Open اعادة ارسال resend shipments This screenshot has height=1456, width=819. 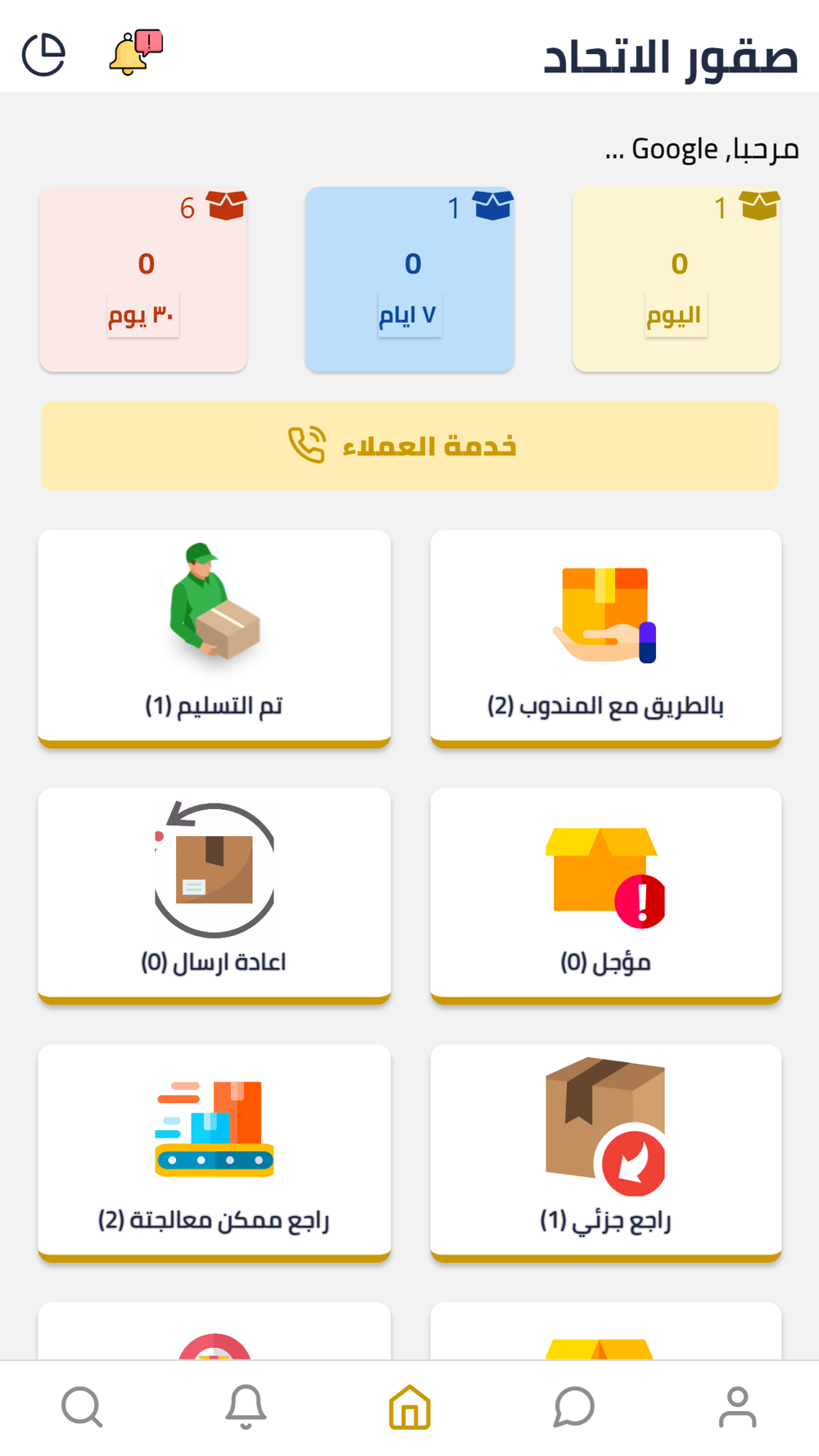click(214, 894)
